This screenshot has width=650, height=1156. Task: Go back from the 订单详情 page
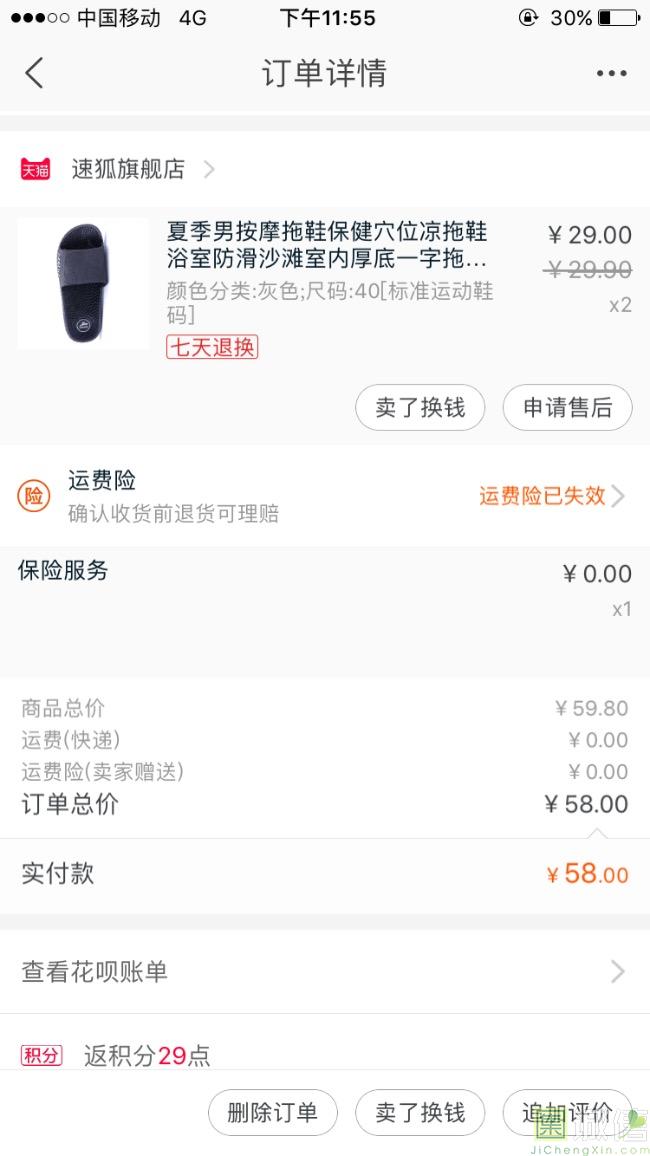35,73
